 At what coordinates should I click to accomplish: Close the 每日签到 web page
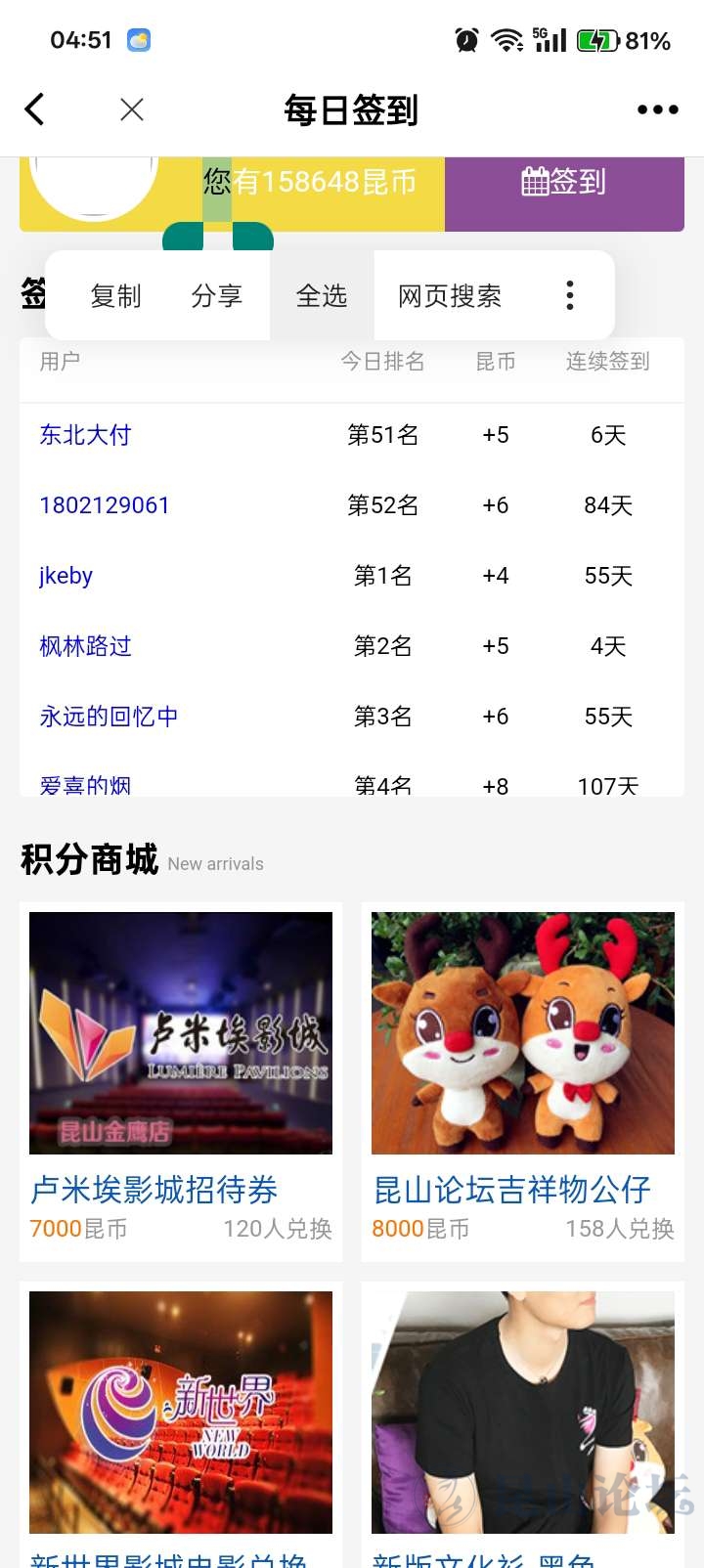click(x=132, y=109)
